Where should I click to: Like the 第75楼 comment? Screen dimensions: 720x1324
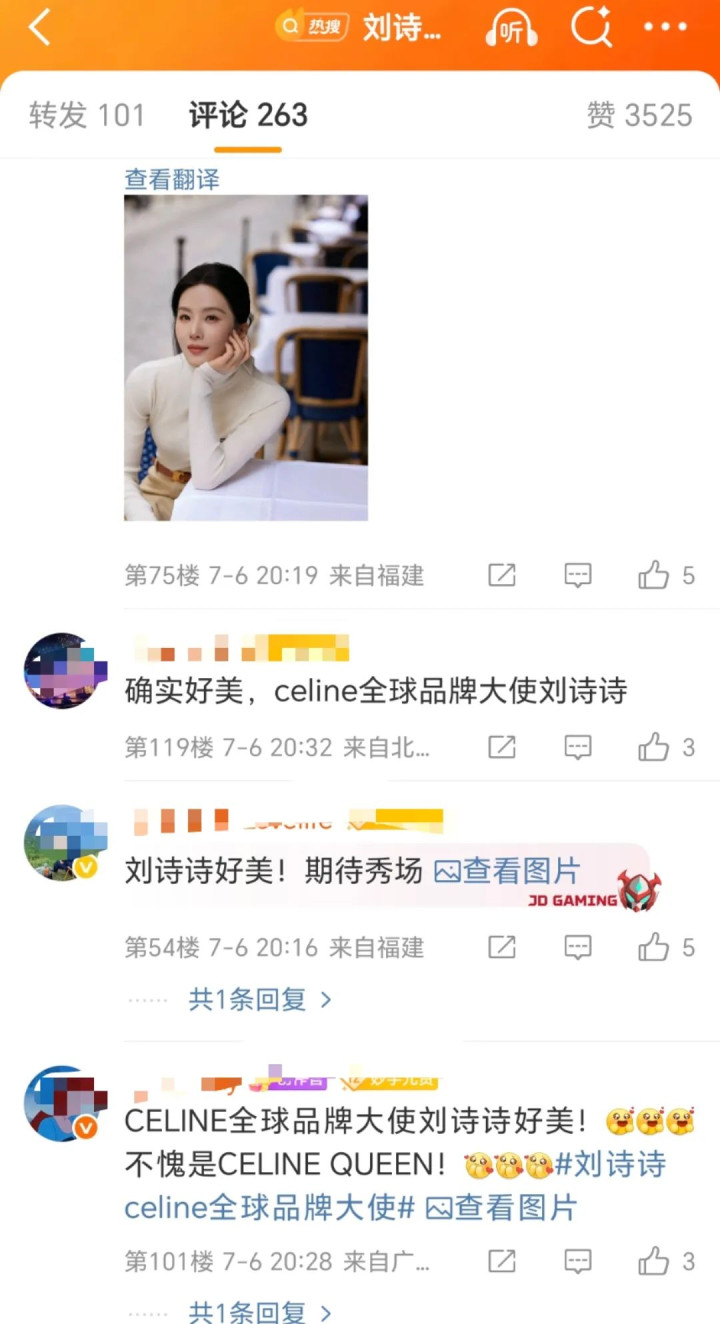pyautogui.click(x=654, y=575)
